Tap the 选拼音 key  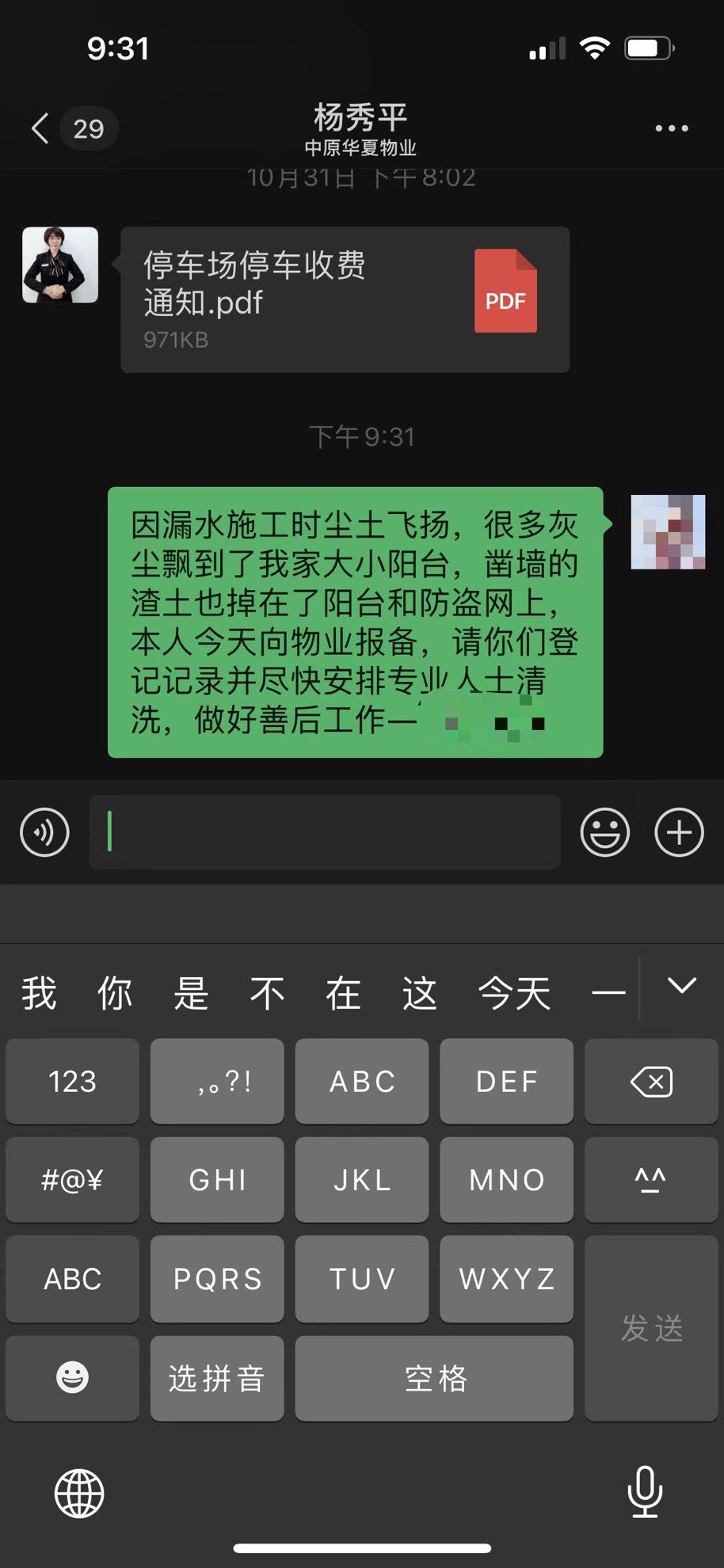(x=216, y=1378)
